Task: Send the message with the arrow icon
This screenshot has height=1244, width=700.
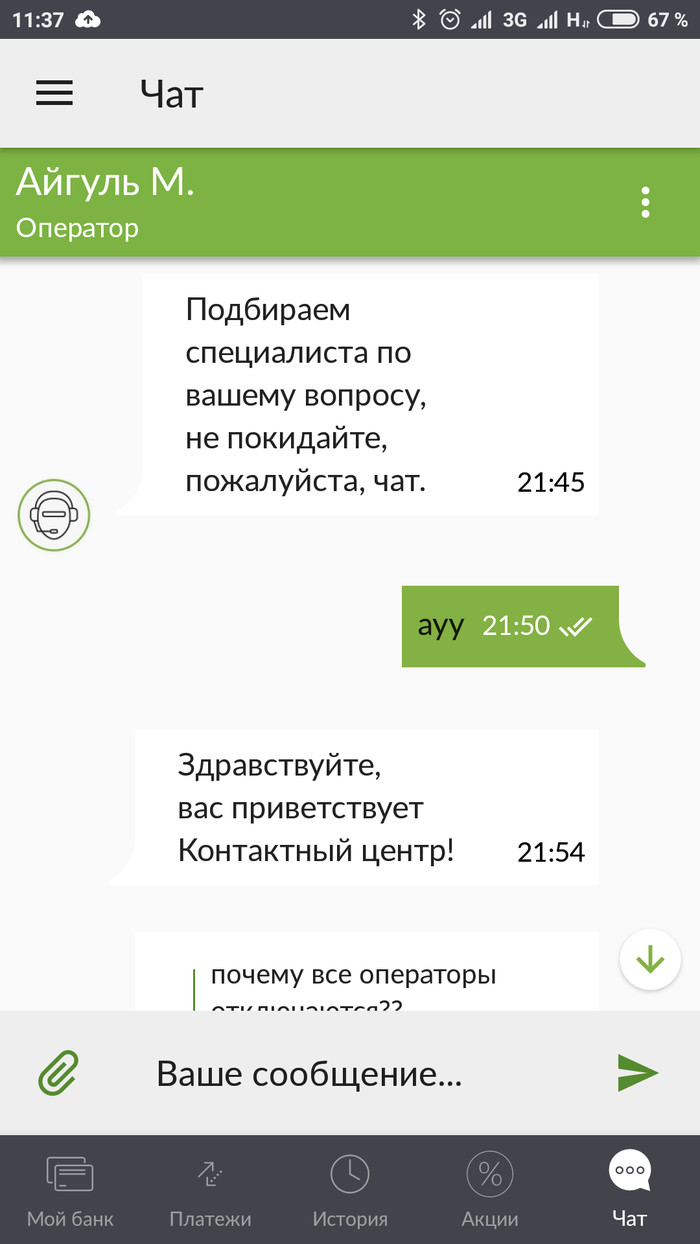Action: click(637, 1073)
